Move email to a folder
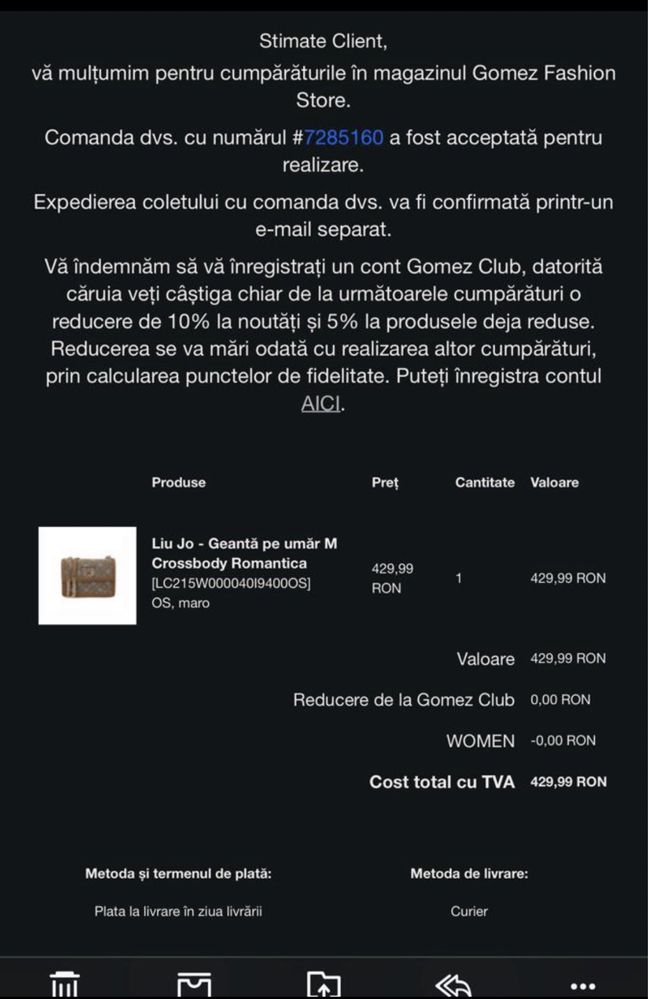The width and height of the screenshot is (648, 999). pos(323,985)
